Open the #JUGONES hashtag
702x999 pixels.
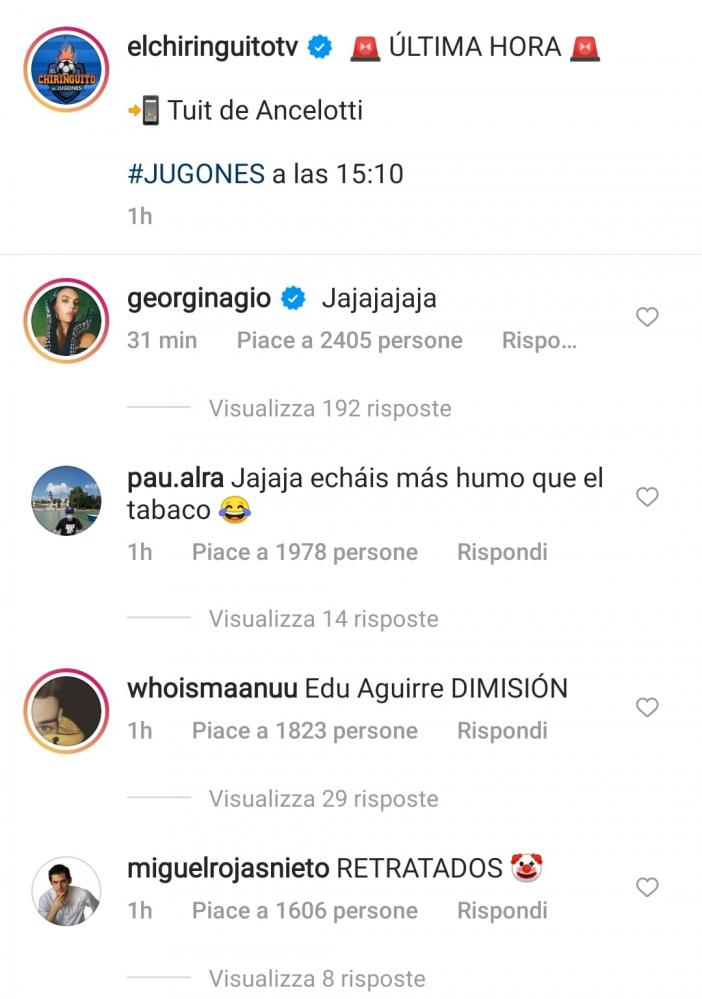[196, 173]
